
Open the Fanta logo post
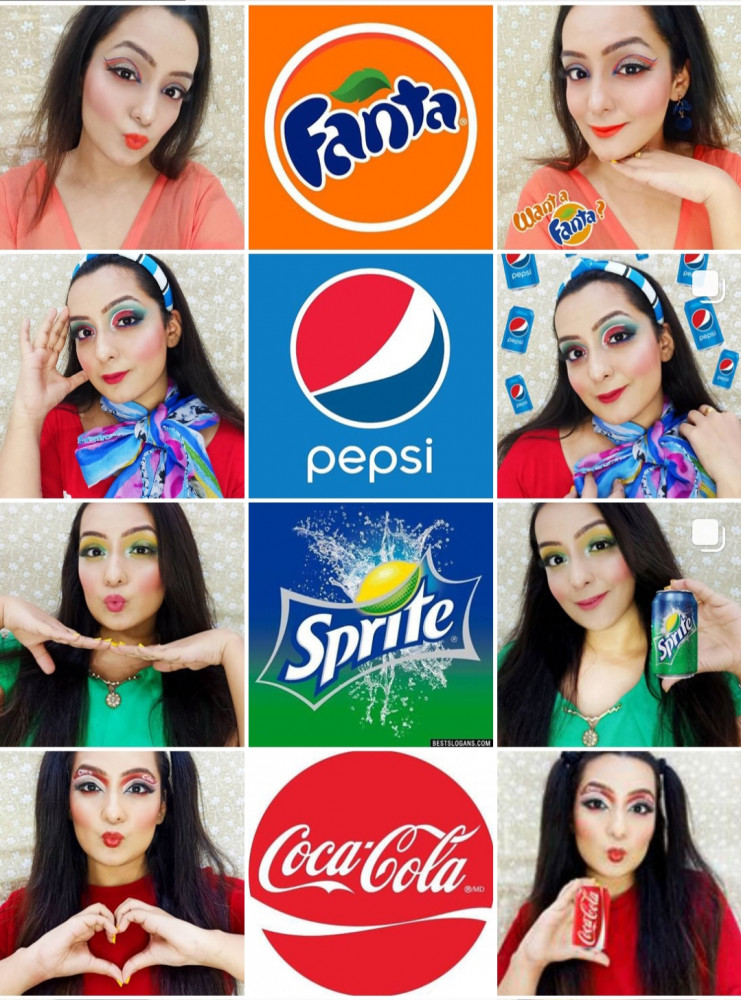[x=370, y=126]
